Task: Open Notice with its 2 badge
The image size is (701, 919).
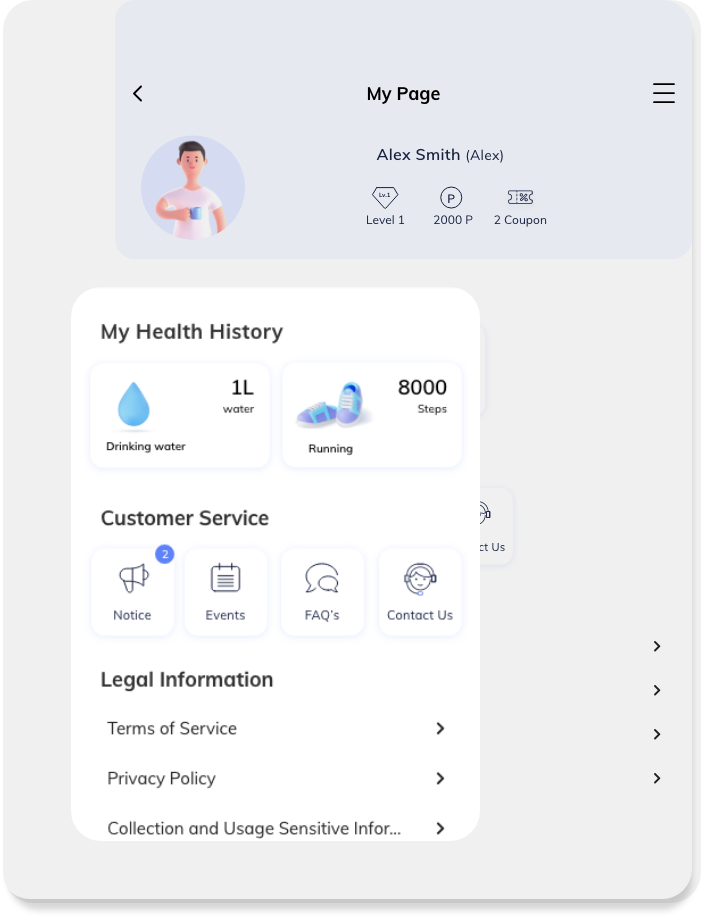Action: (132, 591)
